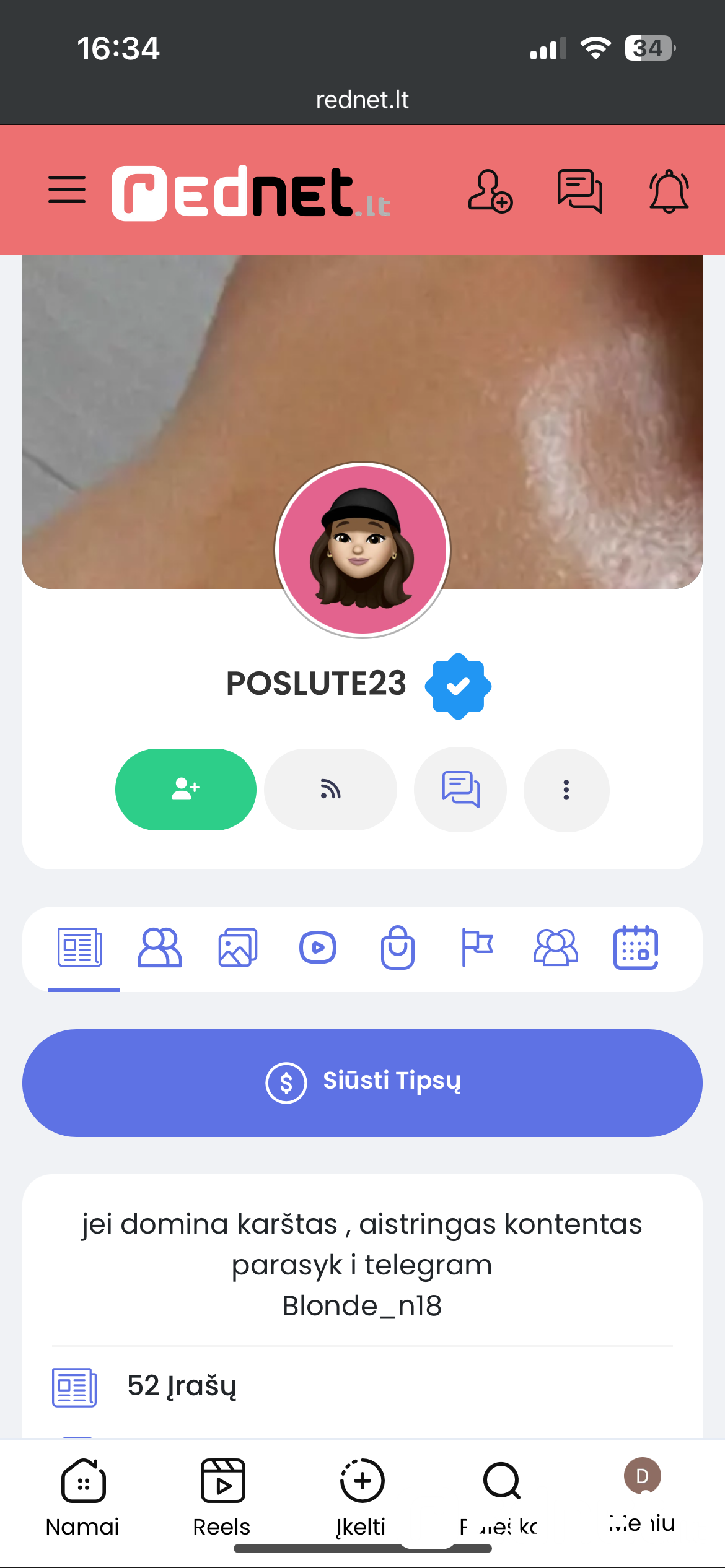Open friend requests icon in header
Screen dimensions: 725x1568
[490, 191]
